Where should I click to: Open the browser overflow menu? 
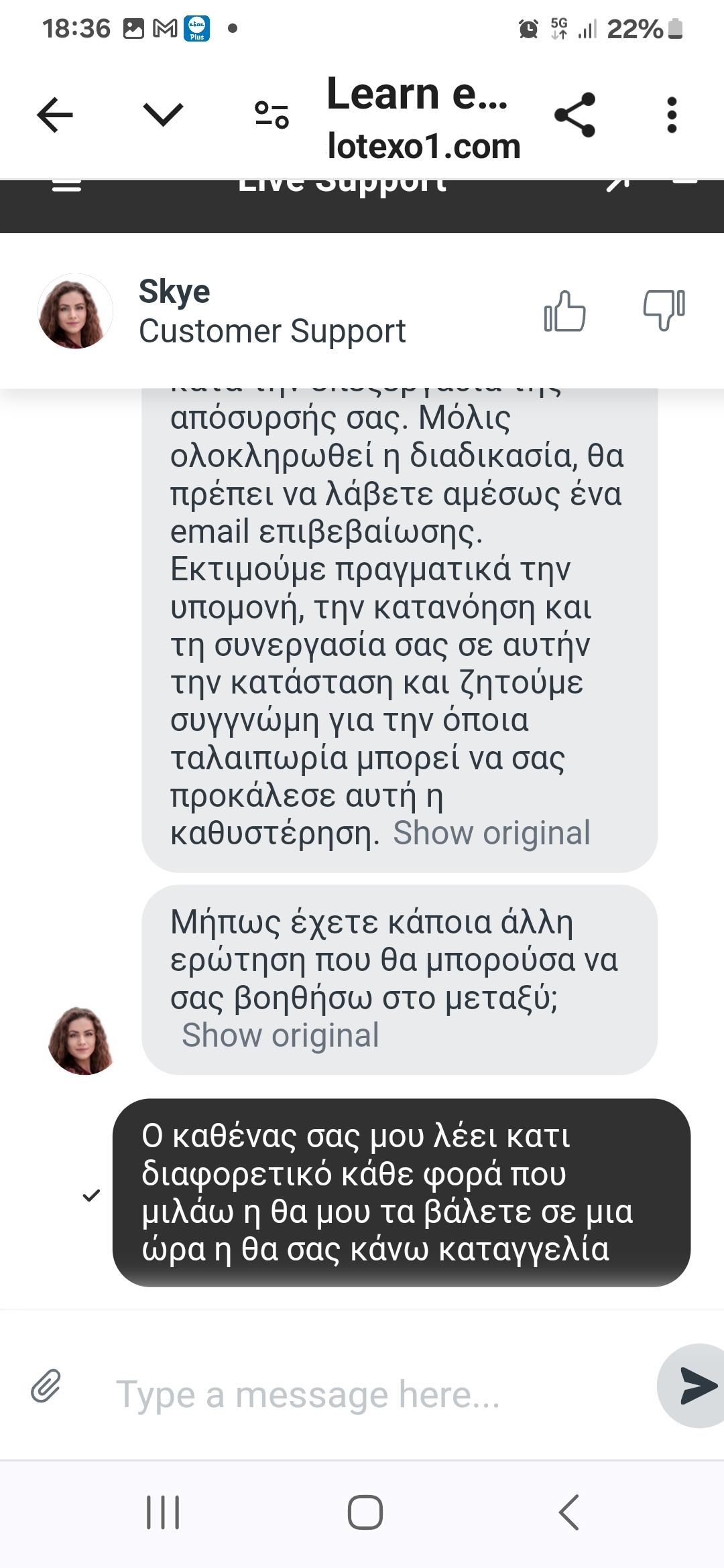[x=672, y=115]
